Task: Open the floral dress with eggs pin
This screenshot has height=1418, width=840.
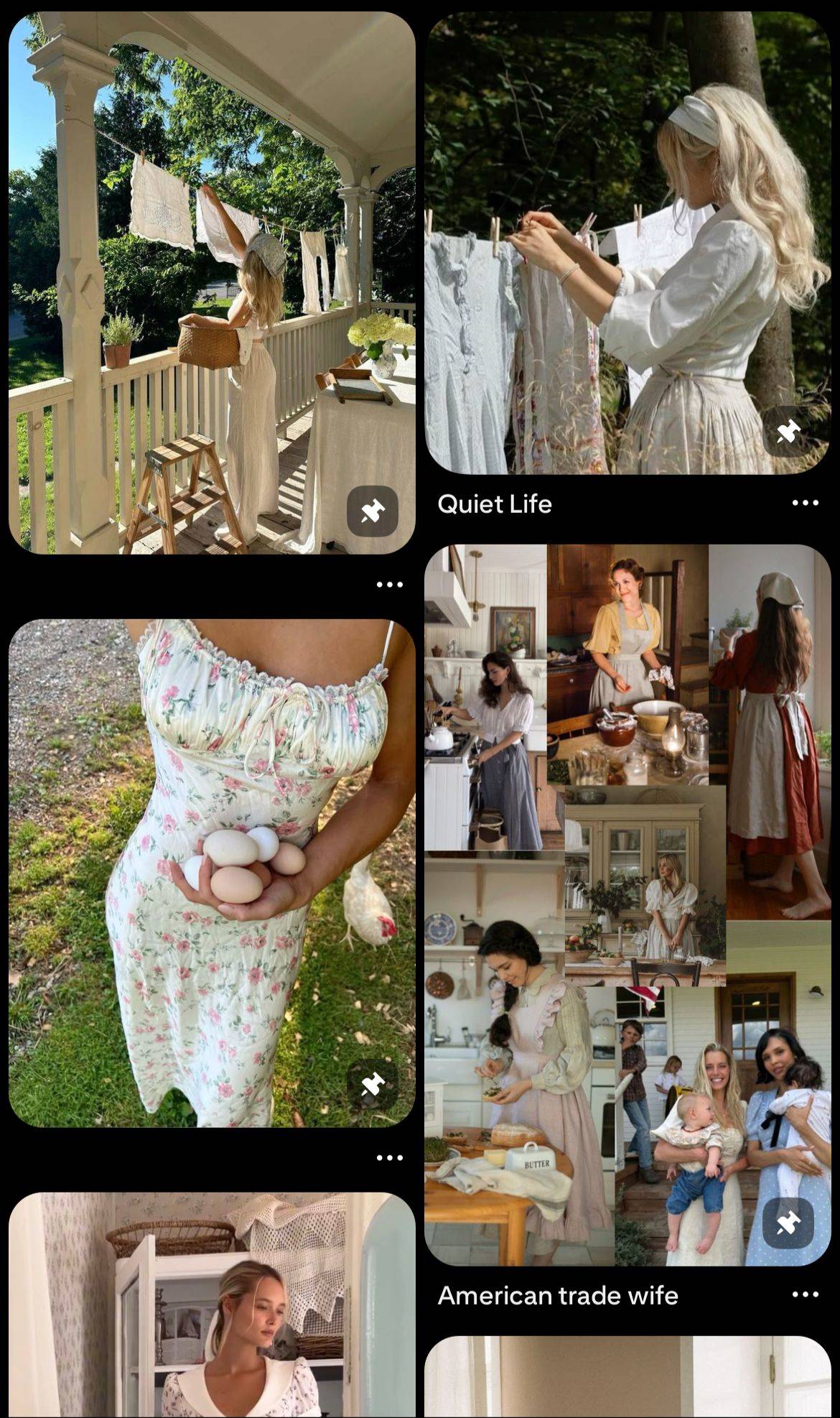Action: pos(212,873)
